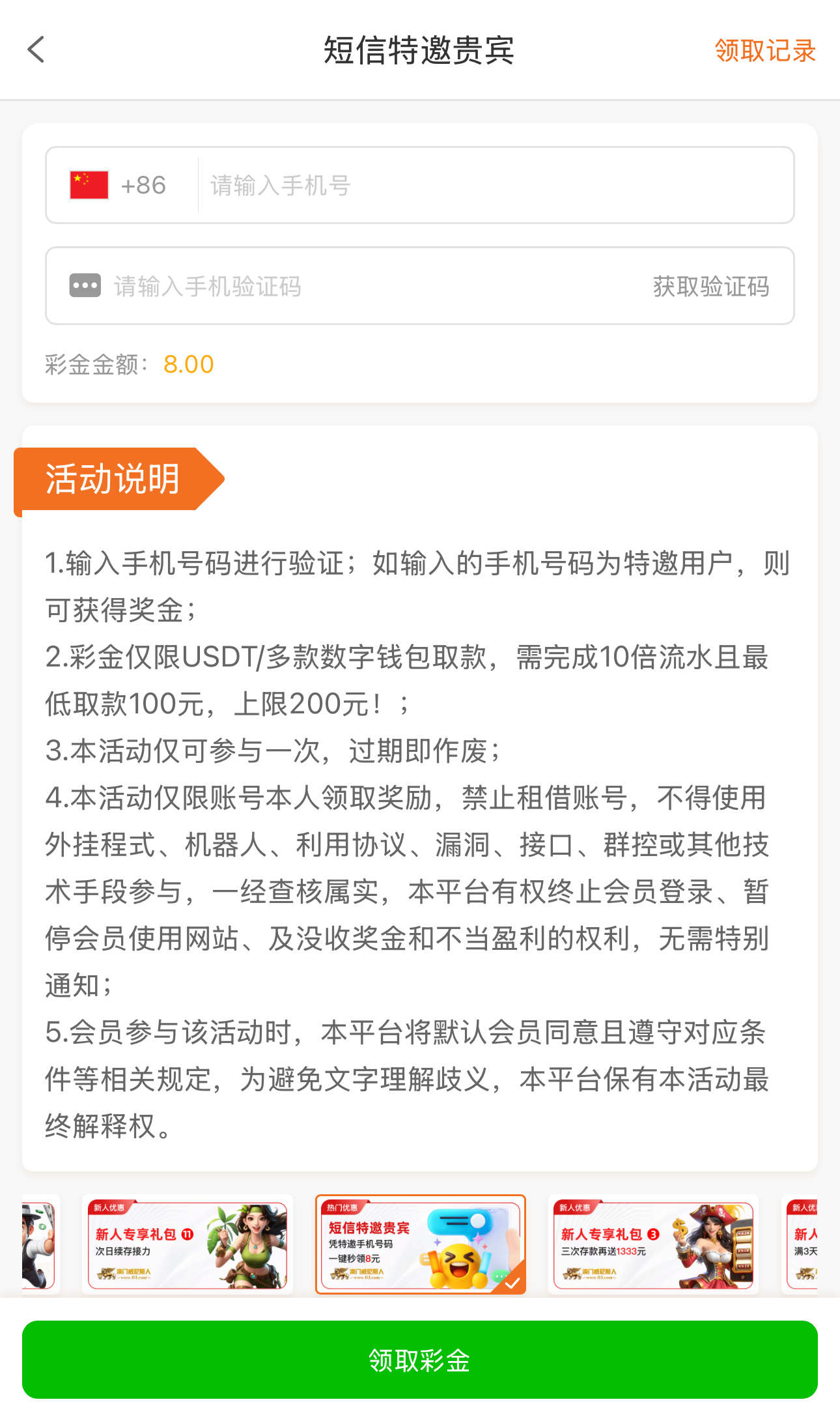
Task: Tap the 8.00 bonus amount text
Action: pyautogui.click(x=188, y=364)
